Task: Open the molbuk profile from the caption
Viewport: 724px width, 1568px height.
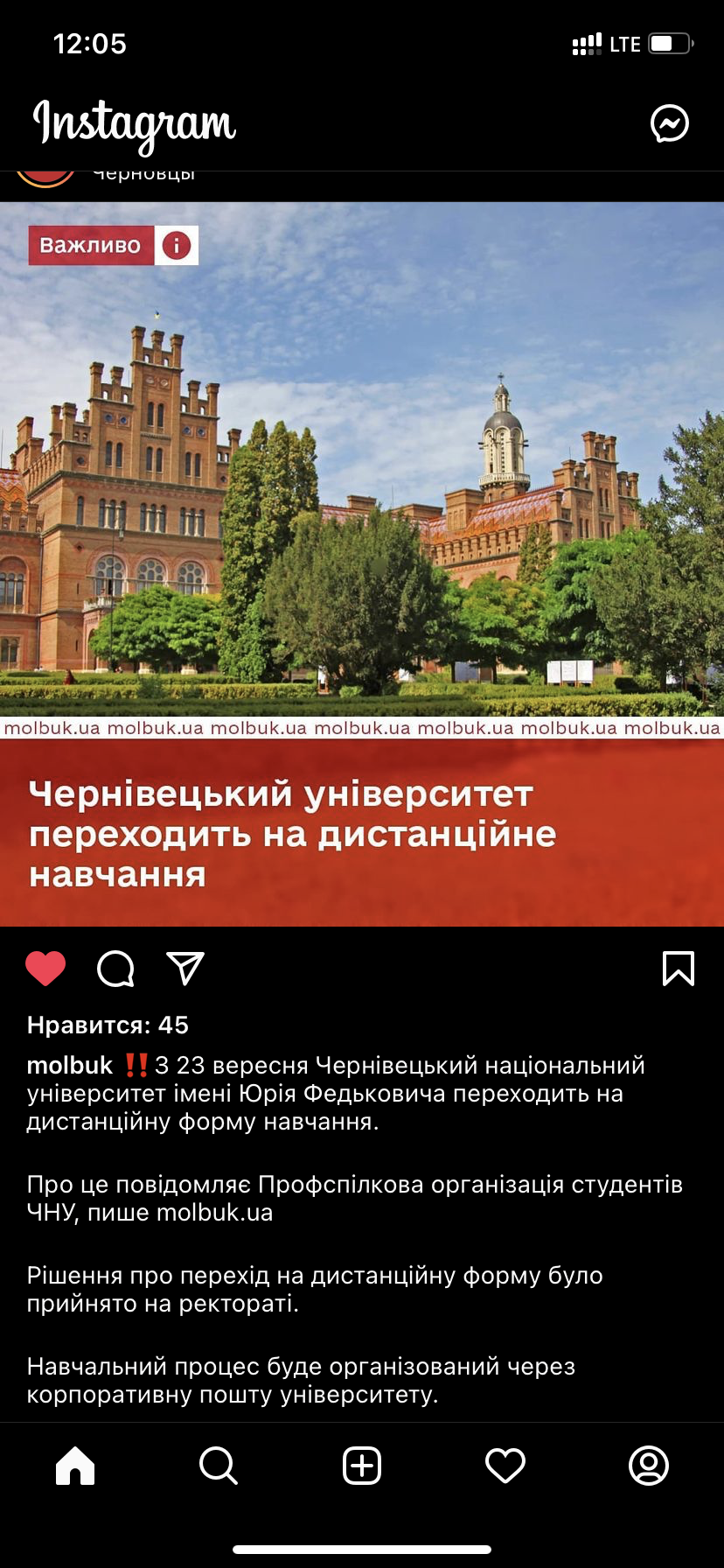Action: 70,1065
